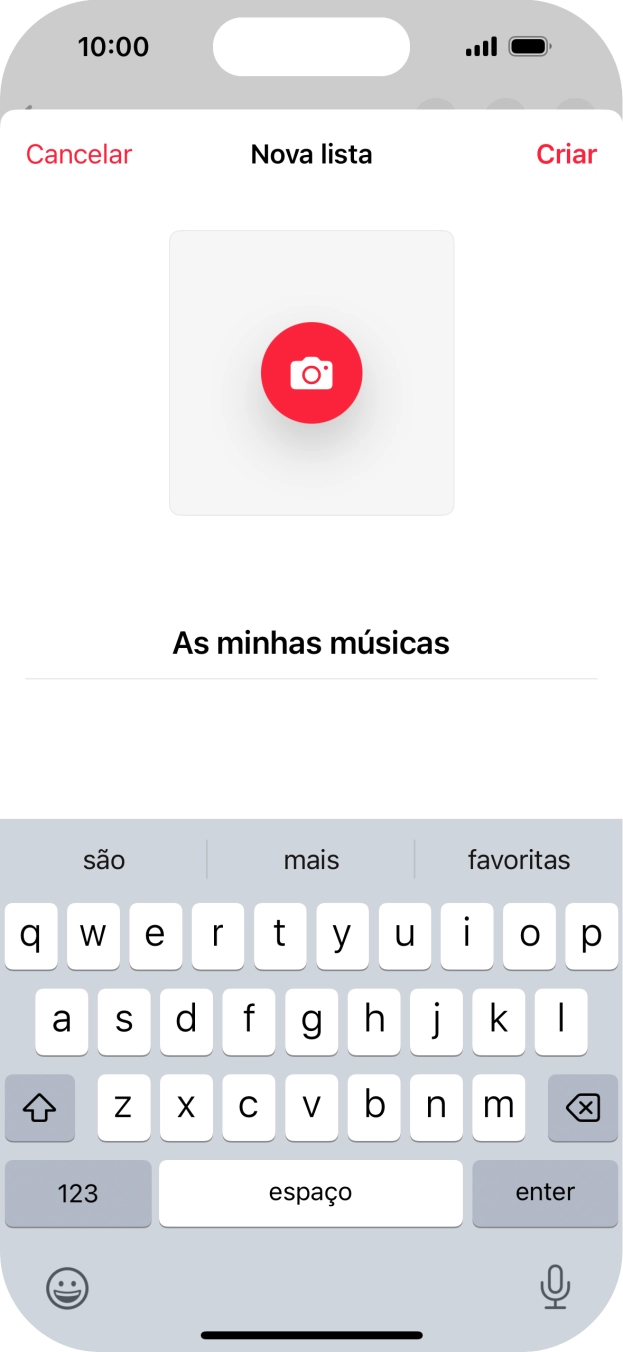This screenshot has width=623, height=1352.
Task: Tap the enter key
Action: click(x=545, y=1193)
